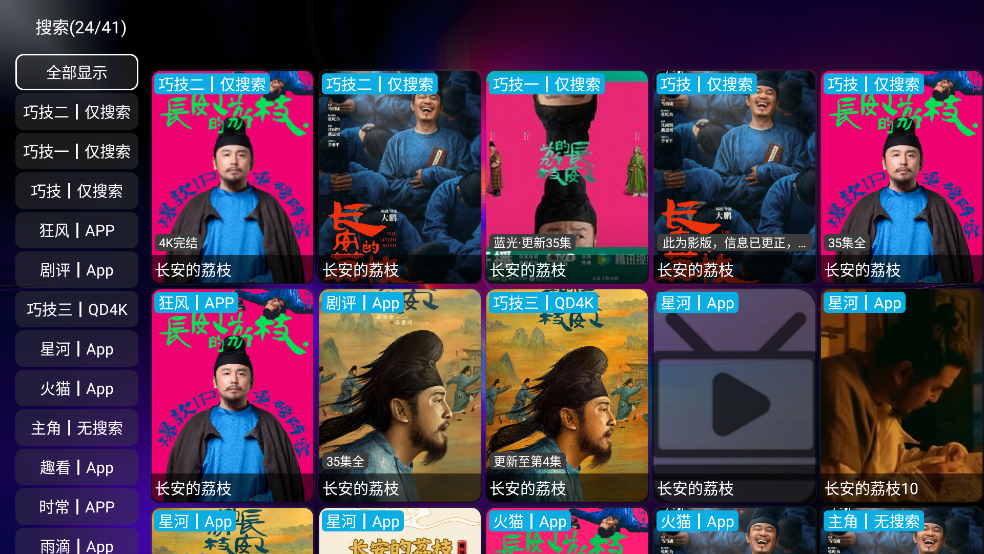Open 长安的荔枝 result from 狂风 | APP
This screenshot has height=554, width=984.
click(x=232, y=396)
